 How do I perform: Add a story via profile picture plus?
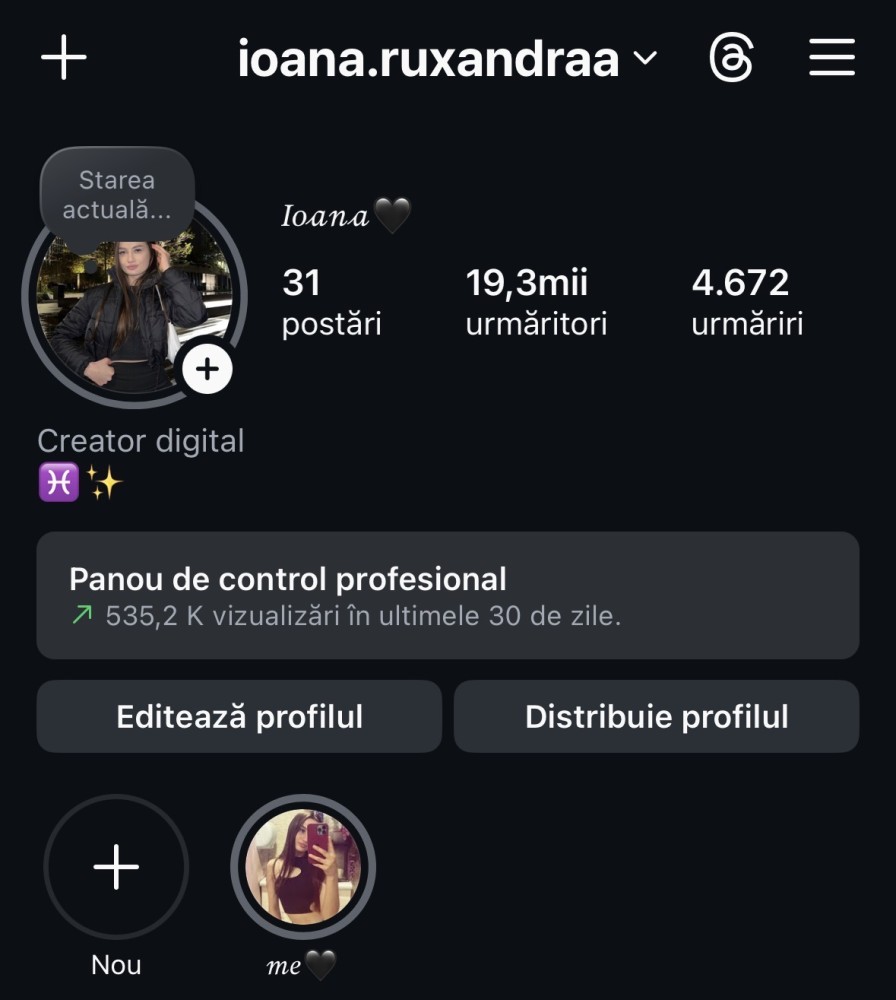click(x=207, y=370)
